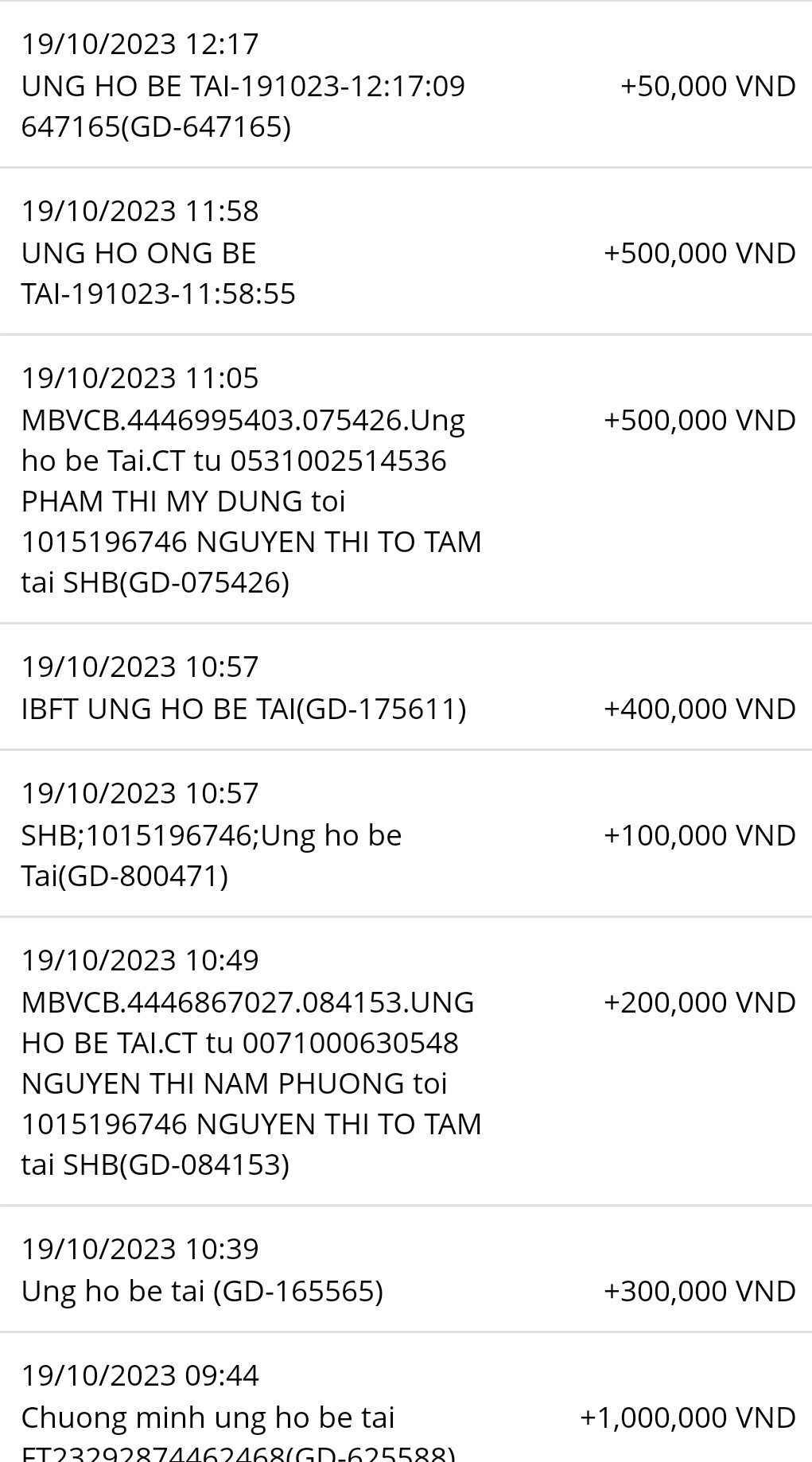Image resolution: width=812 pixels, height=1462 pixels.
Task: Open the Chuong minh +1,000,000 VND transaction
Action: (406, 1398)
